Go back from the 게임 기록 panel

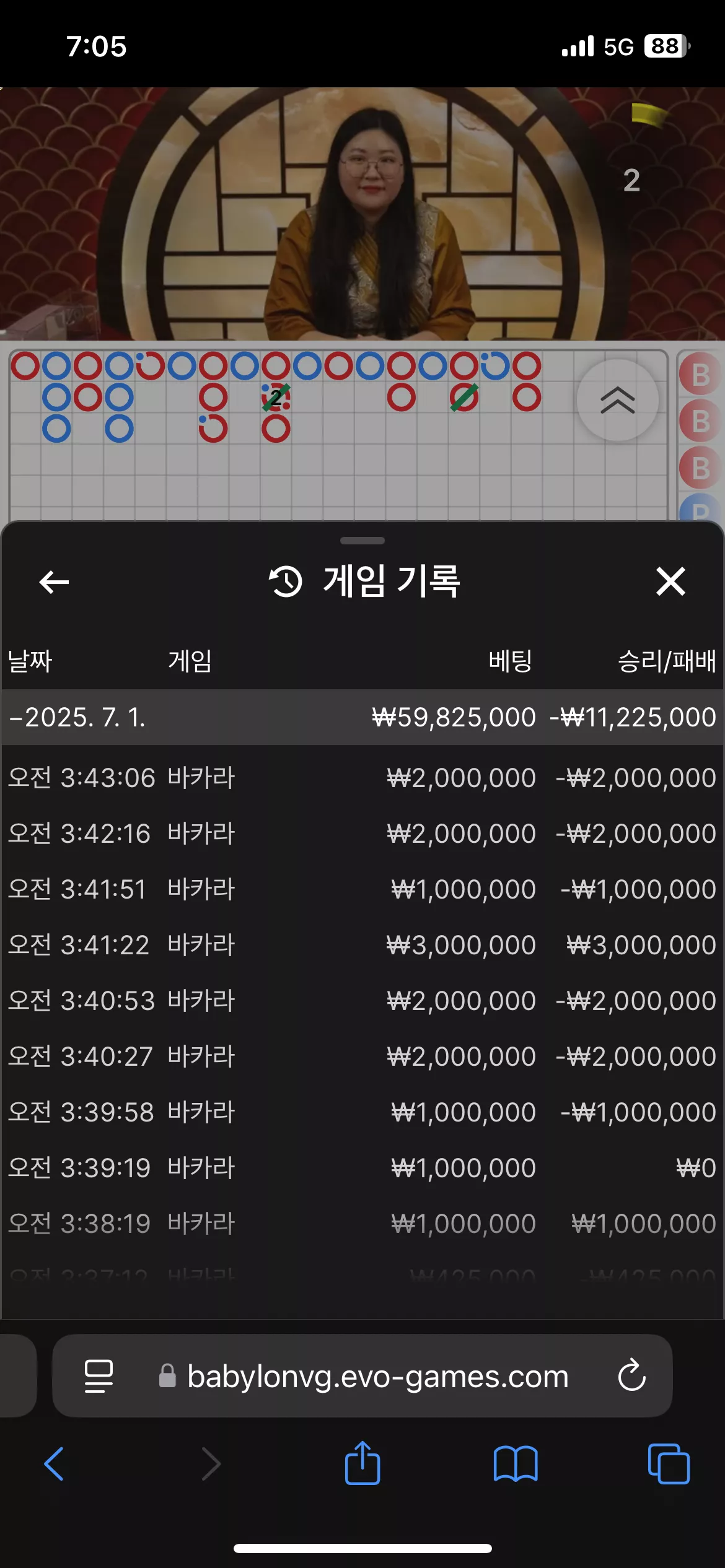[x=54, y=581]
